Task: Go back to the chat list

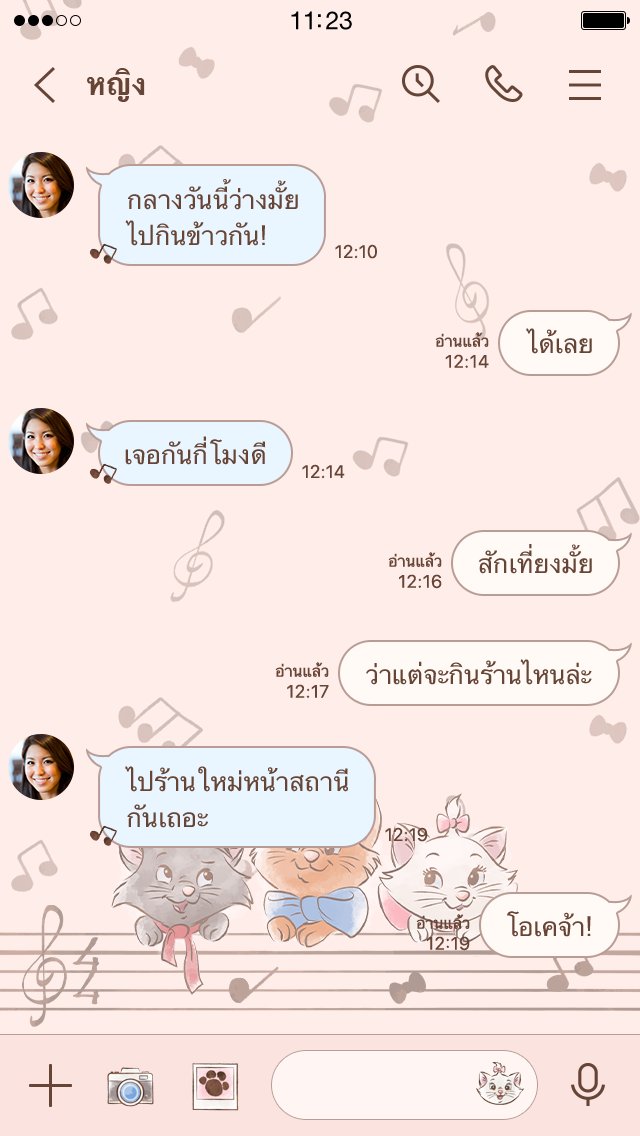Action: pyautogui.click(x=45, y=86)
